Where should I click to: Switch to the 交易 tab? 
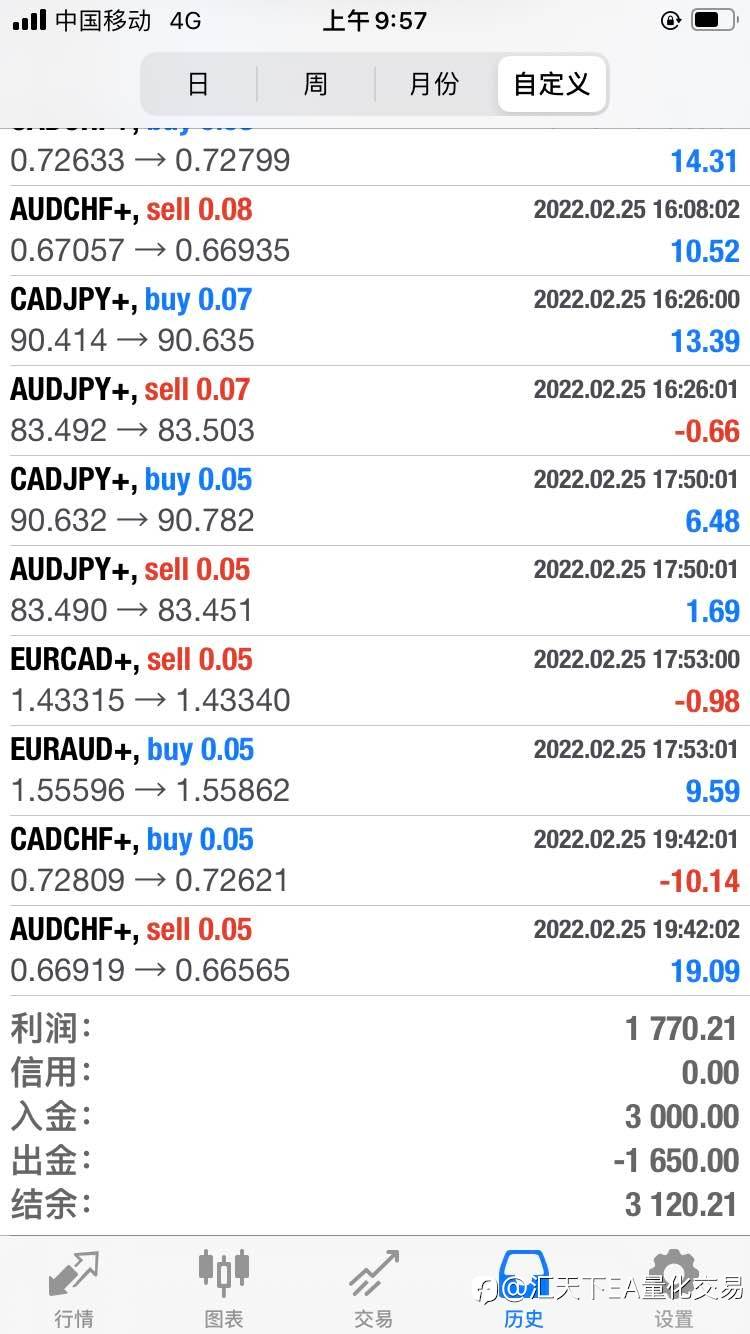[x=374, y=1288]
